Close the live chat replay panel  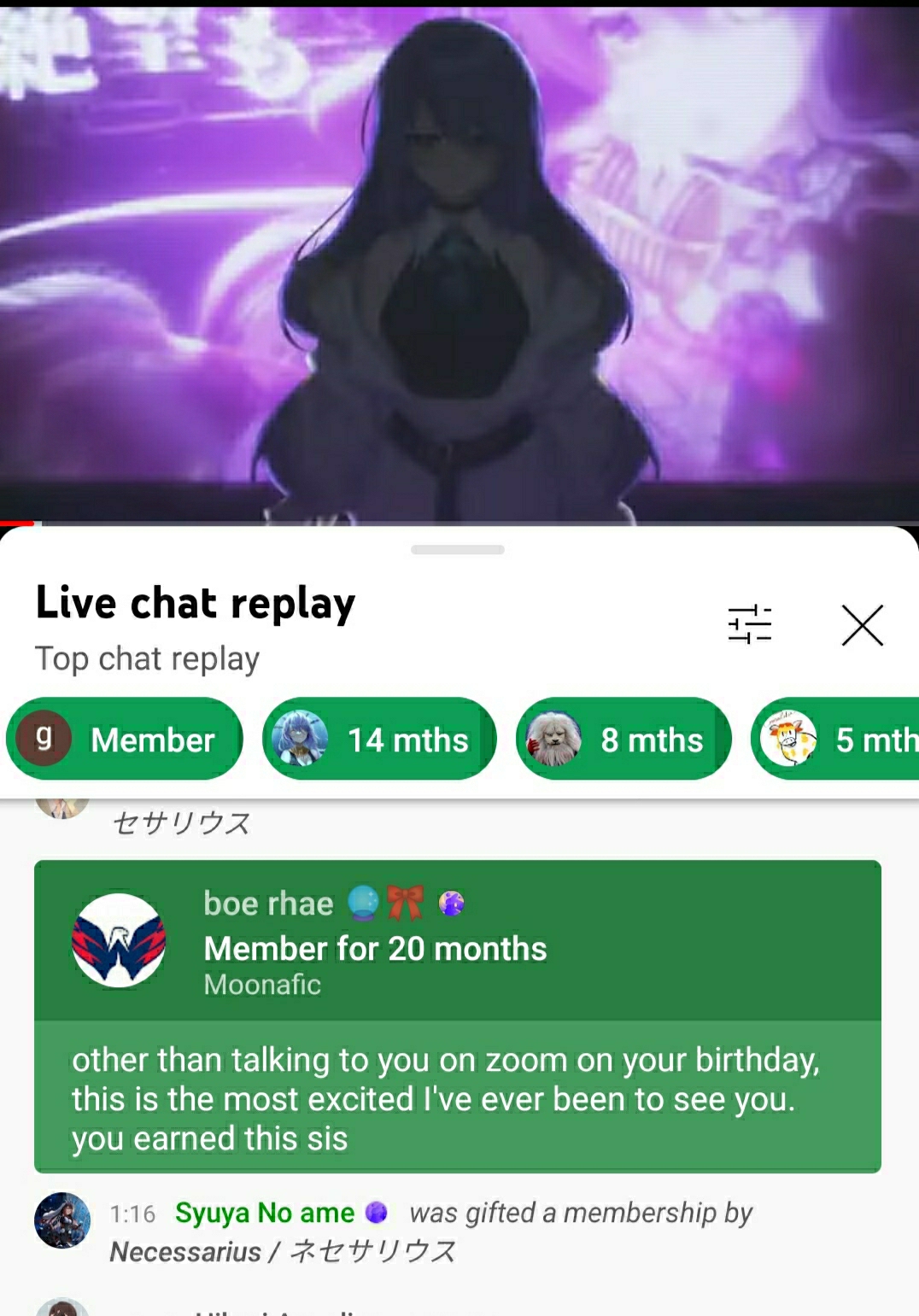click(x=862, y=625)
